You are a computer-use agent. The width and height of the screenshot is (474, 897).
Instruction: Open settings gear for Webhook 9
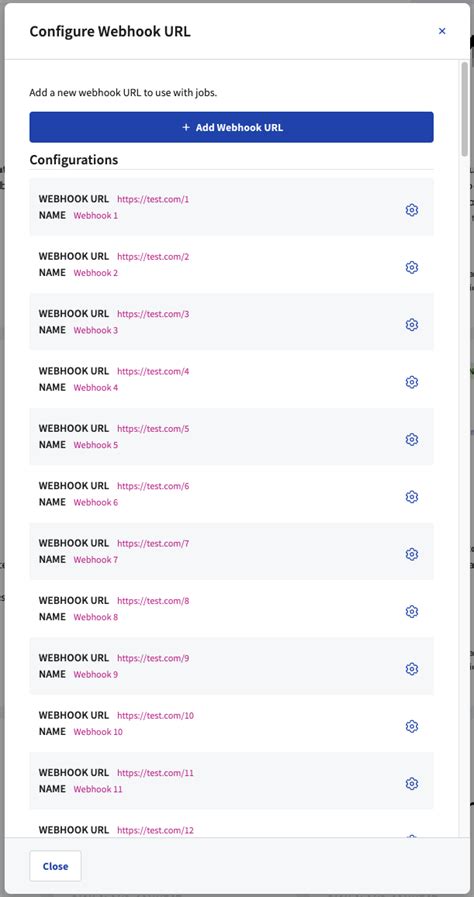click(x=412, y=669)
